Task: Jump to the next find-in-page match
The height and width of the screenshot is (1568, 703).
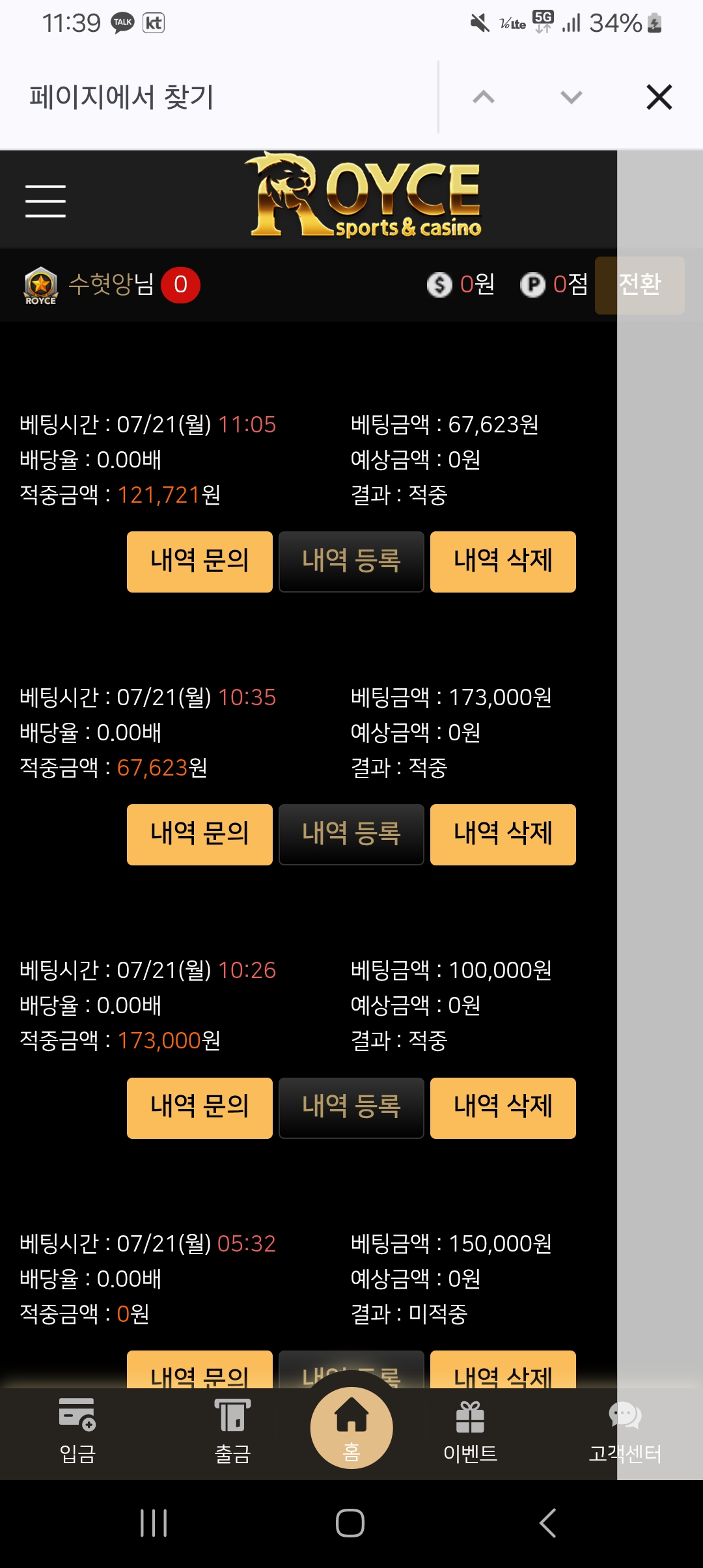Action: tap(571, 98)
